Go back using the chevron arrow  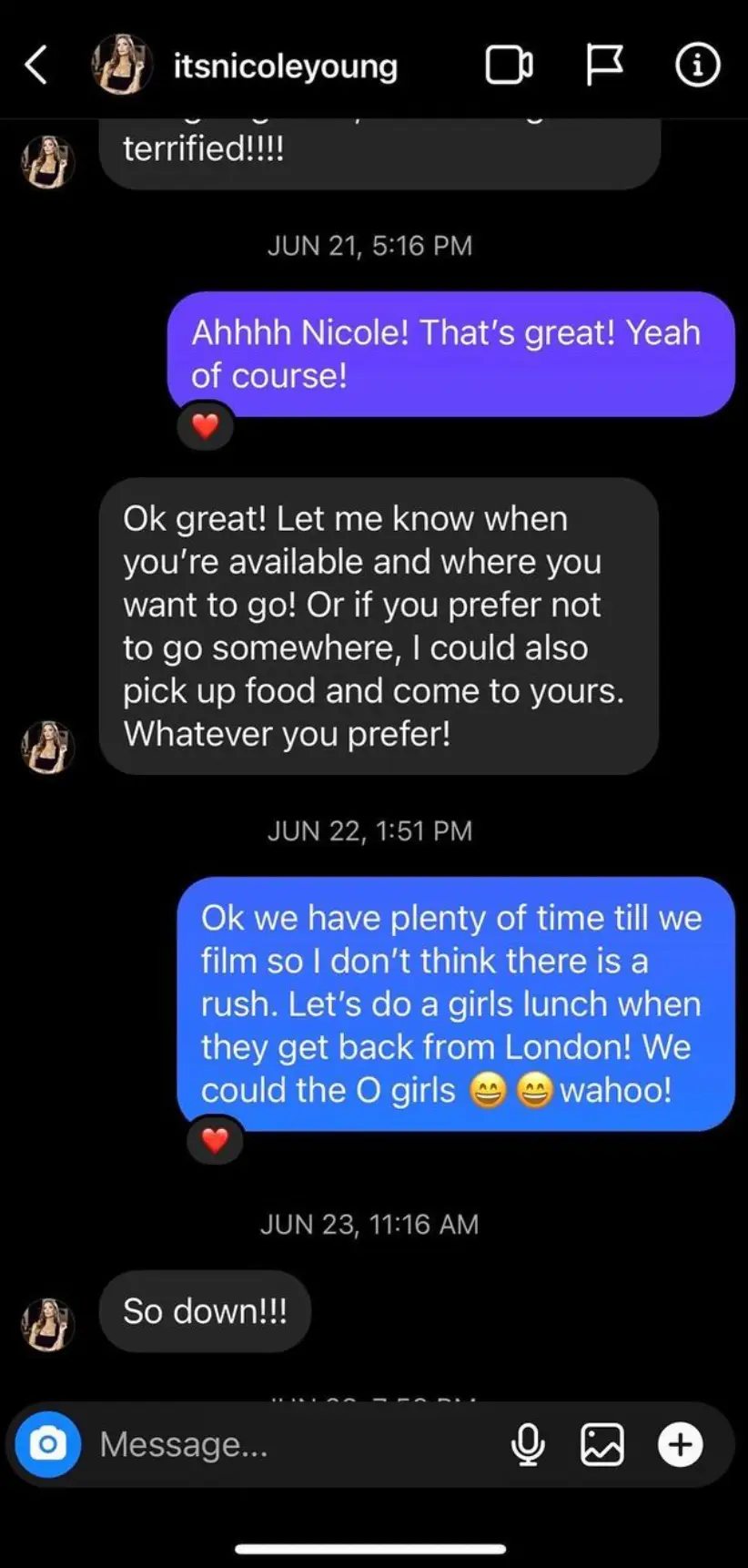(x=35, y=65)
